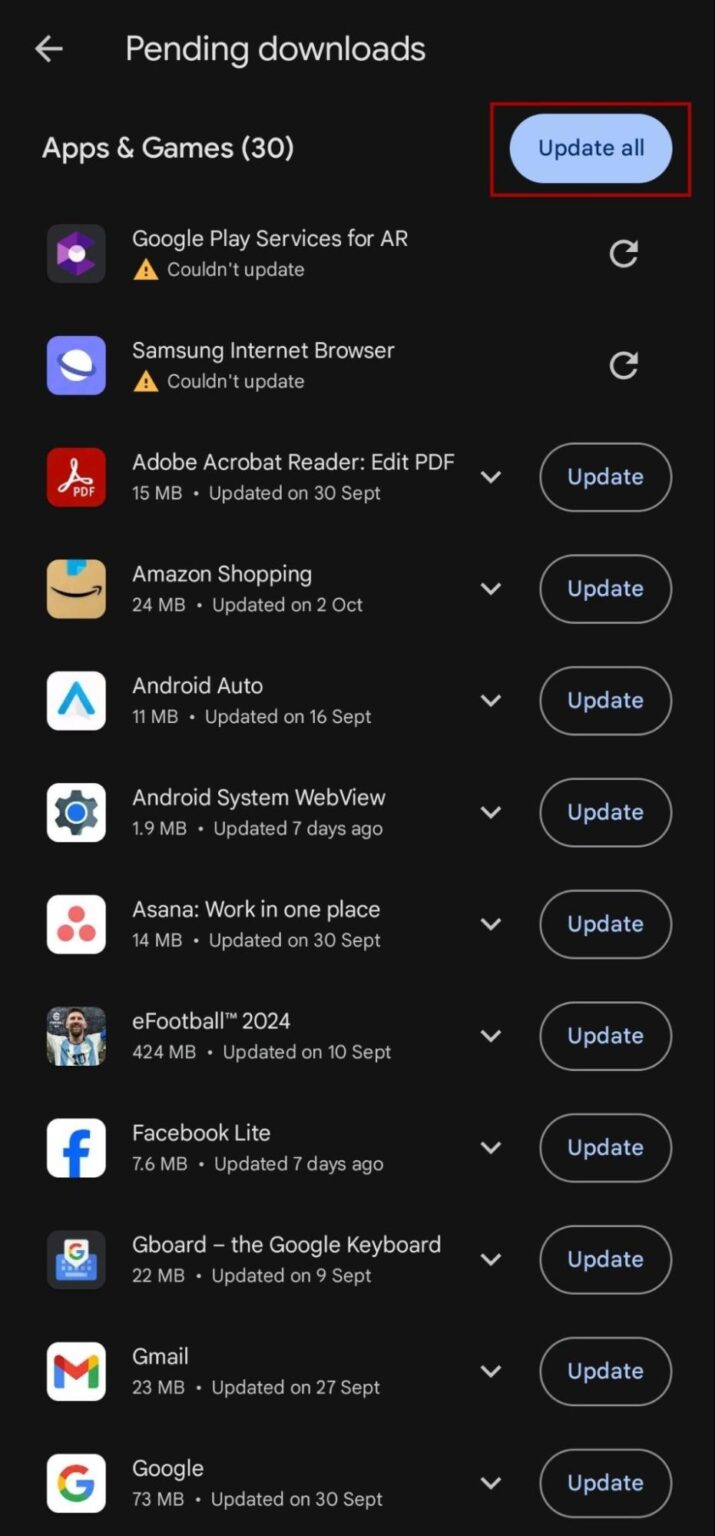Update eFootball 2024
The width and height of the screenshot is (715, 1536).
(605, 1036)
